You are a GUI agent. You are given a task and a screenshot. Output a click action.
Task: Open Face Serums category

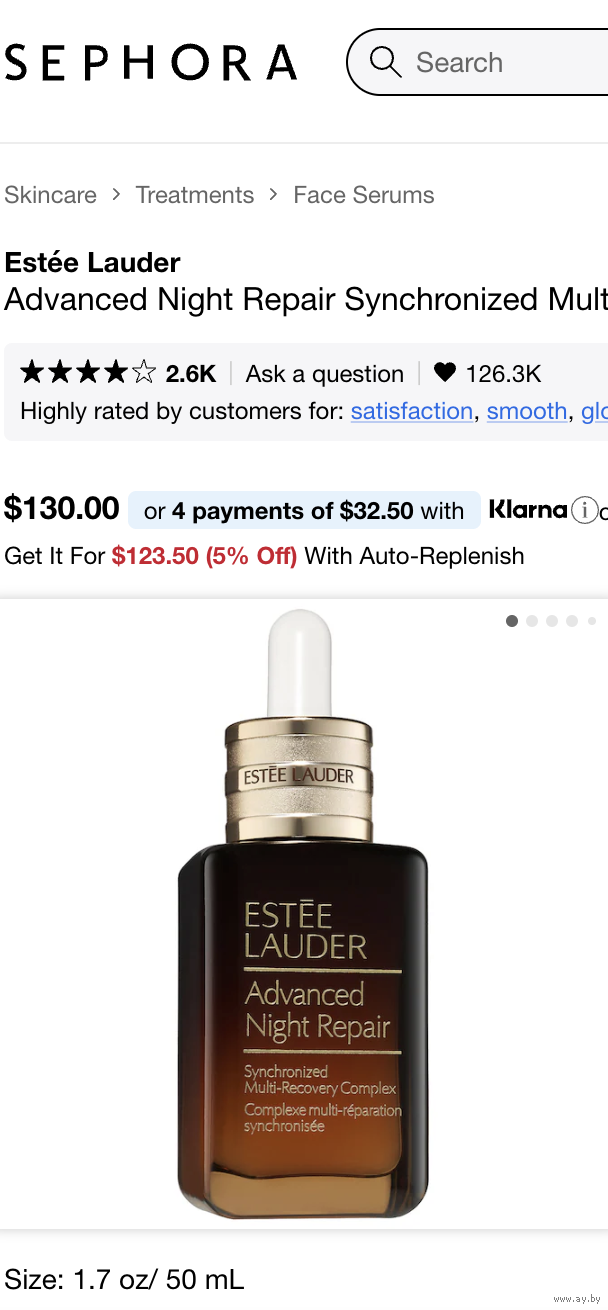pyautogui.click(x=364, y=195)
